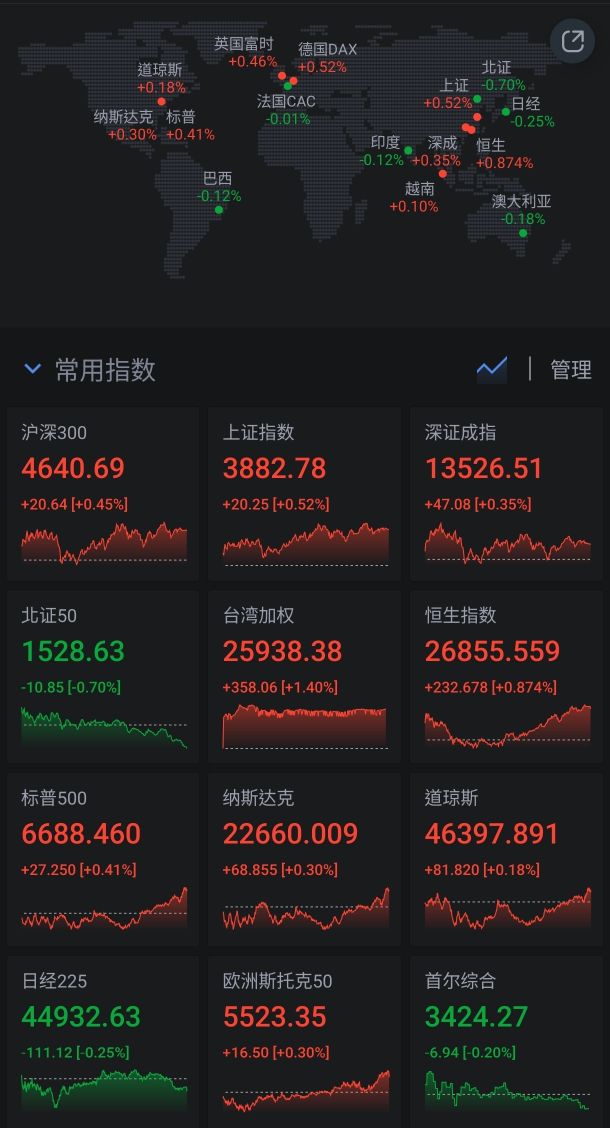This screenshot has height=1128, width=610.
Task: Open the 恒生指数 index card
Action: [x=507, y=677]
